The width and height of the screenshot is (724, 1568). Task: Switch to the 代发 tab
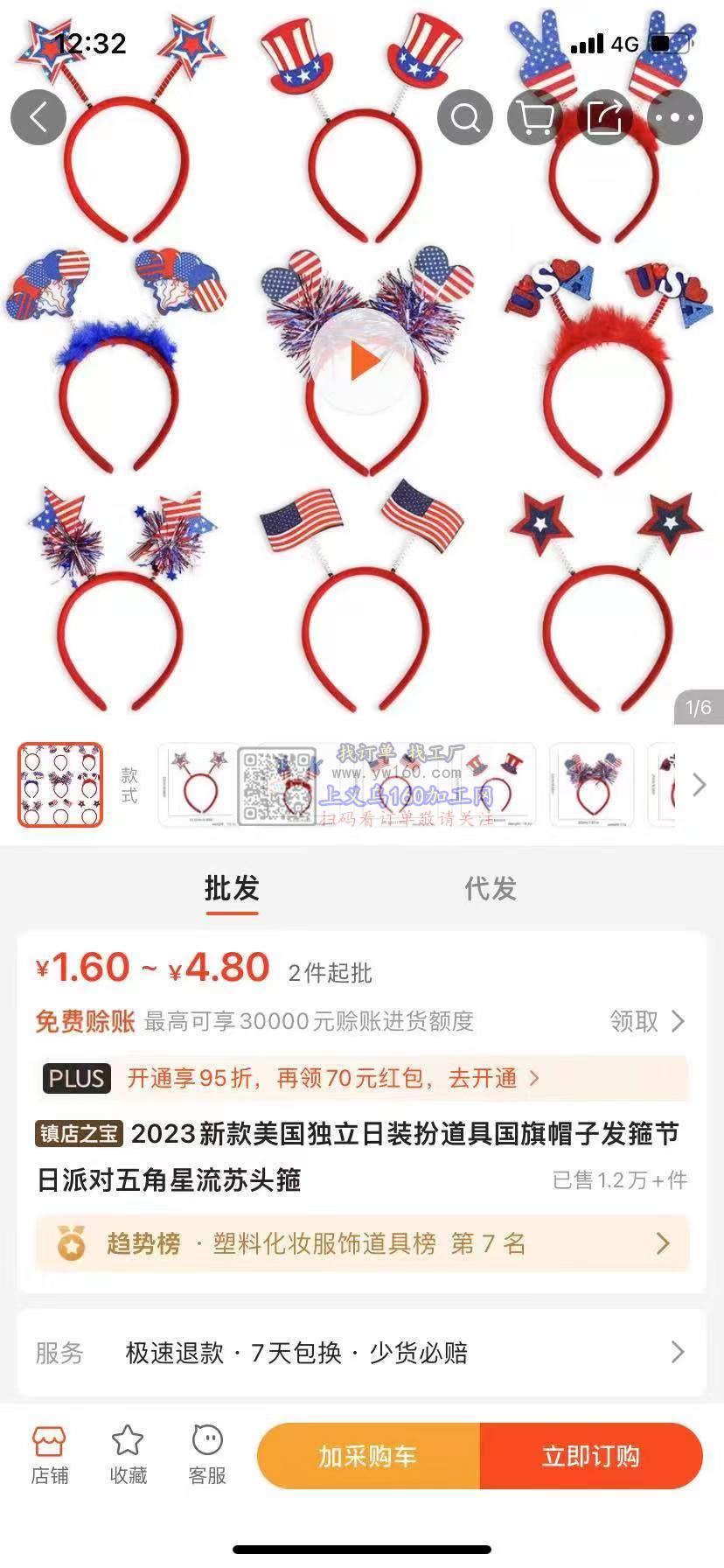point(490,889)
